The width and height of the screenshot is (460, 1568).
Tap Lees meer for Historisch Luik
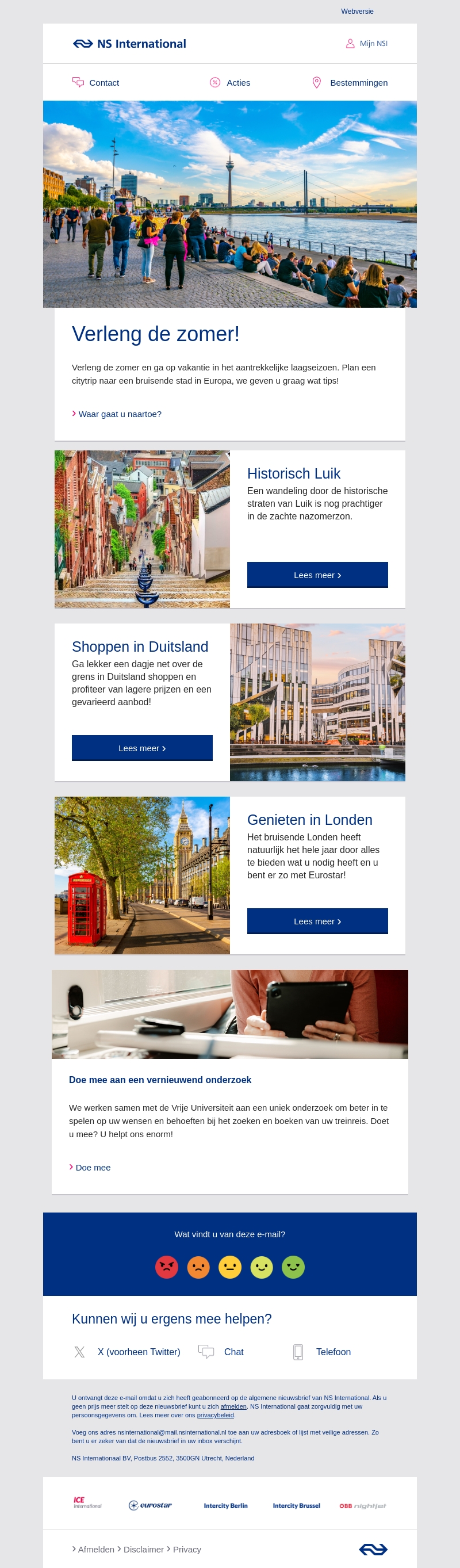(x=317, y=575)
